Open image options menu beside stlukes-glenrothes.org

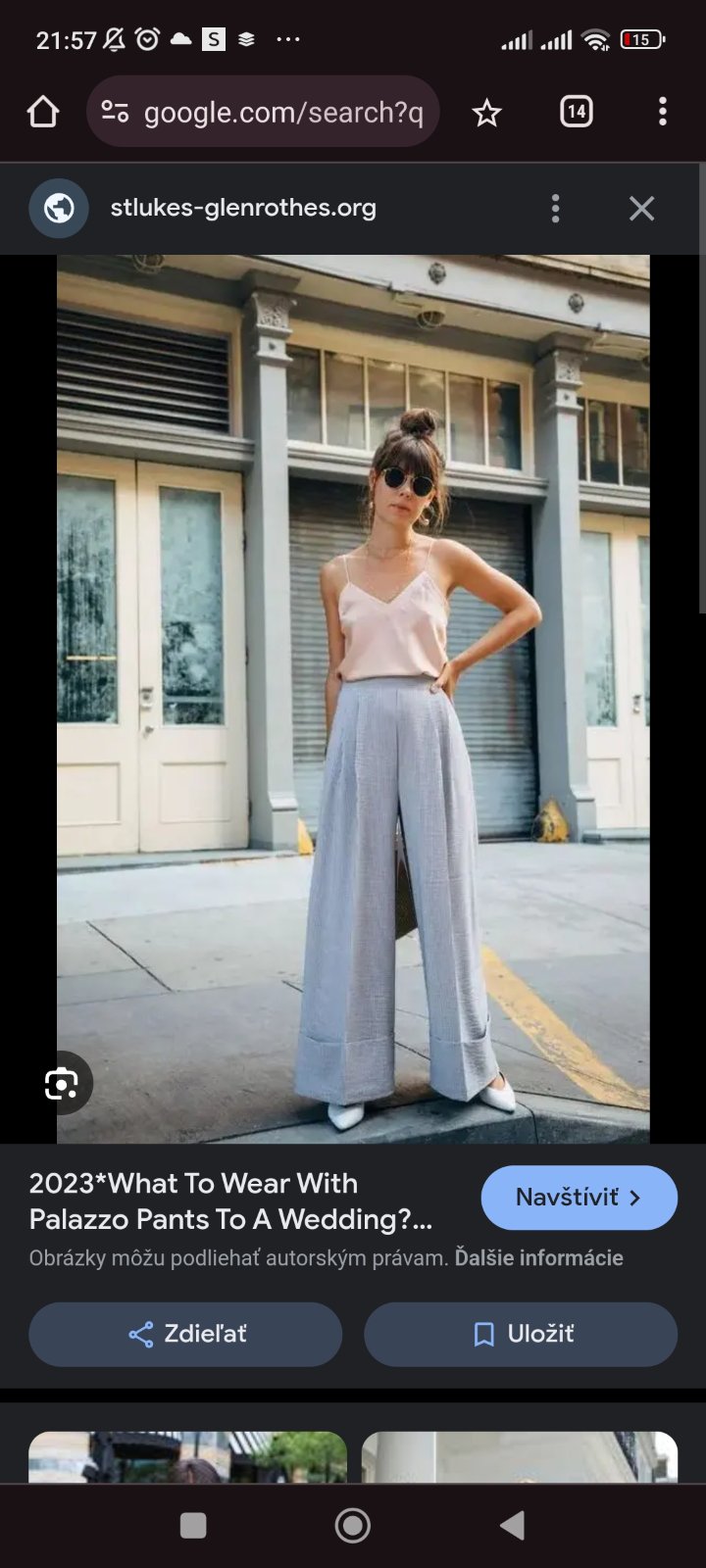(555, 208)
